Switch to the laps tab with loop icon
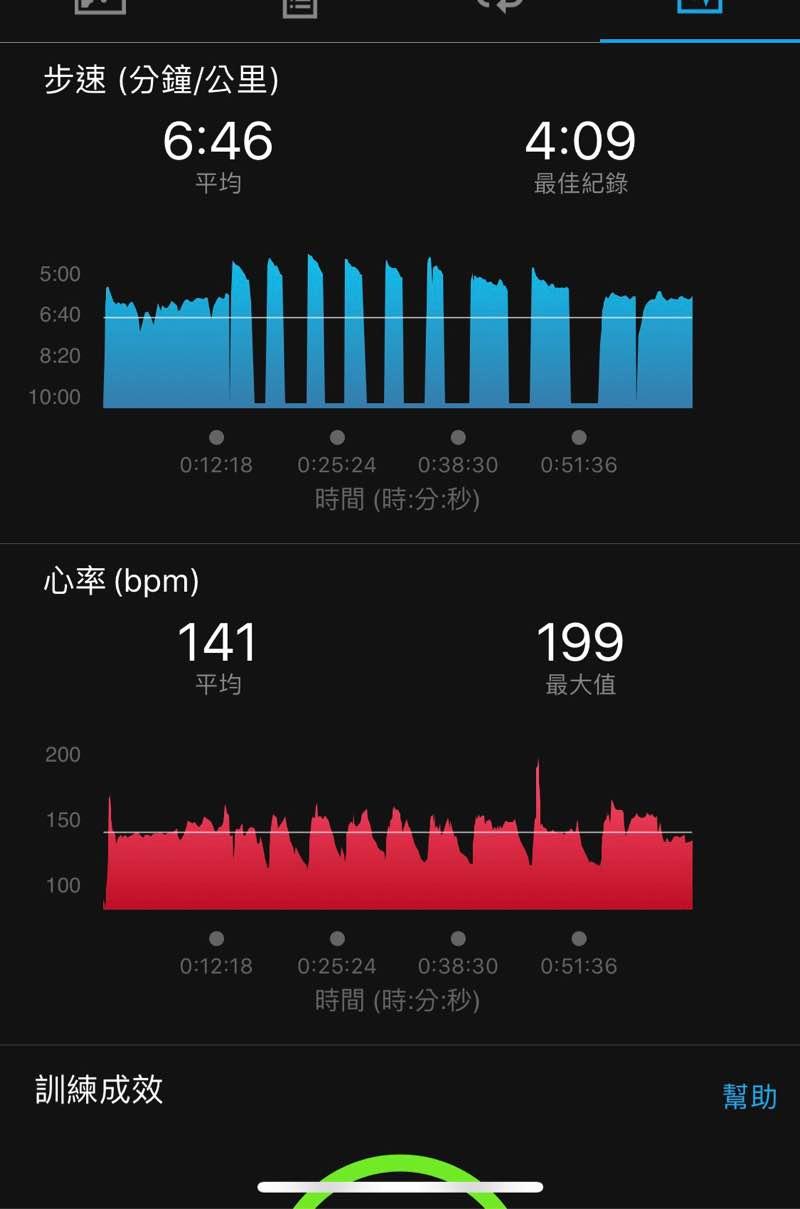The width and height of the screenshot is (800, 1209). pyautogui.click(x=499, y=6)
